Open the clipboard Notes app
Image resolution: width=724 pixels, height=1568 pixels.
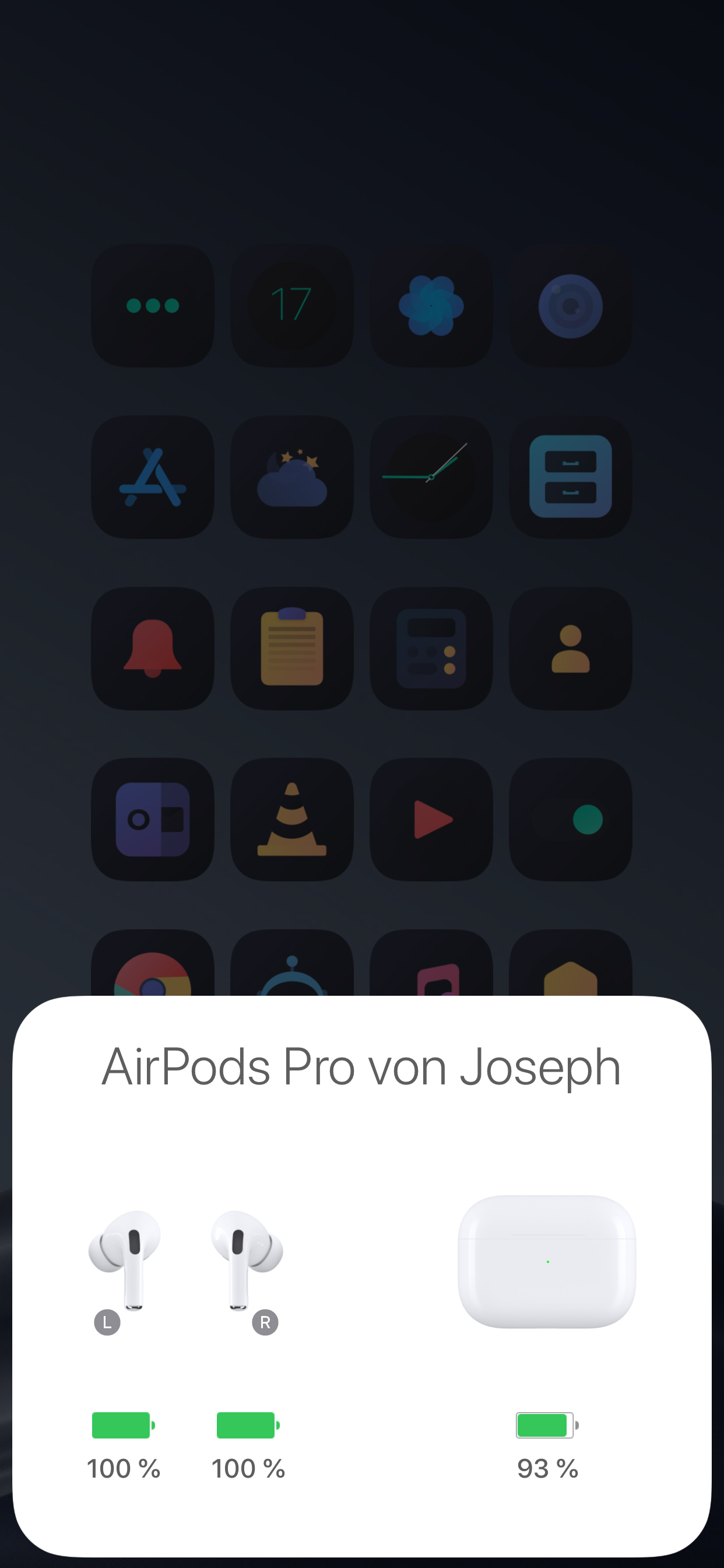tap(292, 648)
